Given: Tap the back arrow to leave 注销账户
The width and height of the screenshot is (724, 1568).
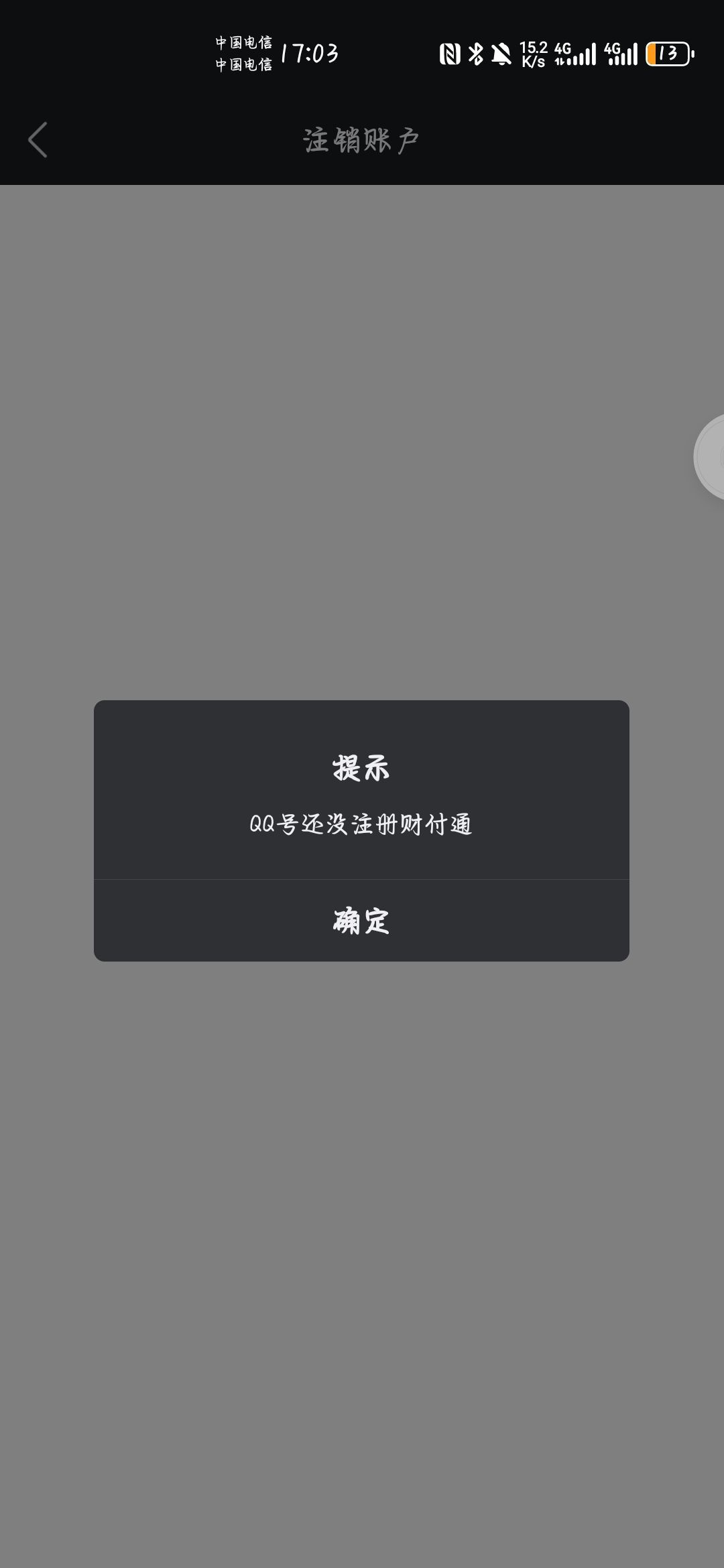Looking at the screenshot, I should 38,139.
